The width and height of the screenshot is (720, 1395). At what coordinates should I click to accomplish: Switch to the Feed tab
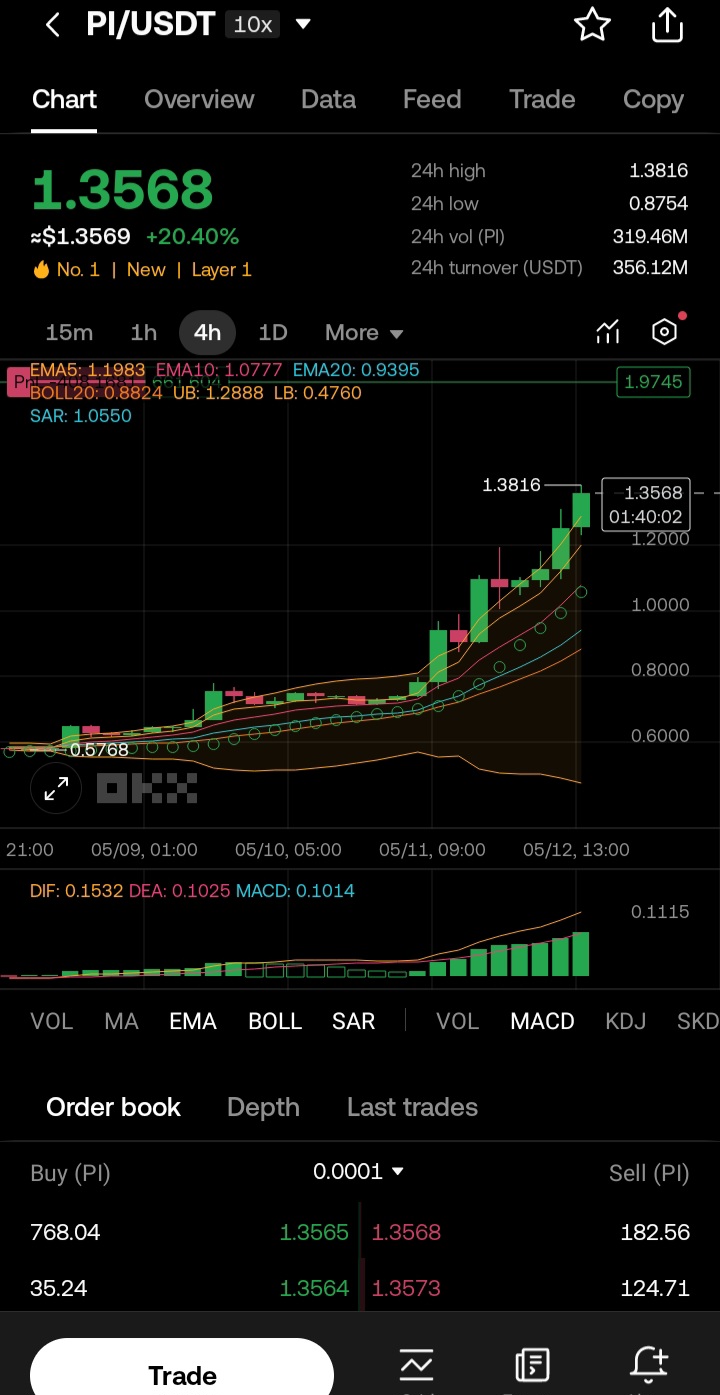pos(431,99)
